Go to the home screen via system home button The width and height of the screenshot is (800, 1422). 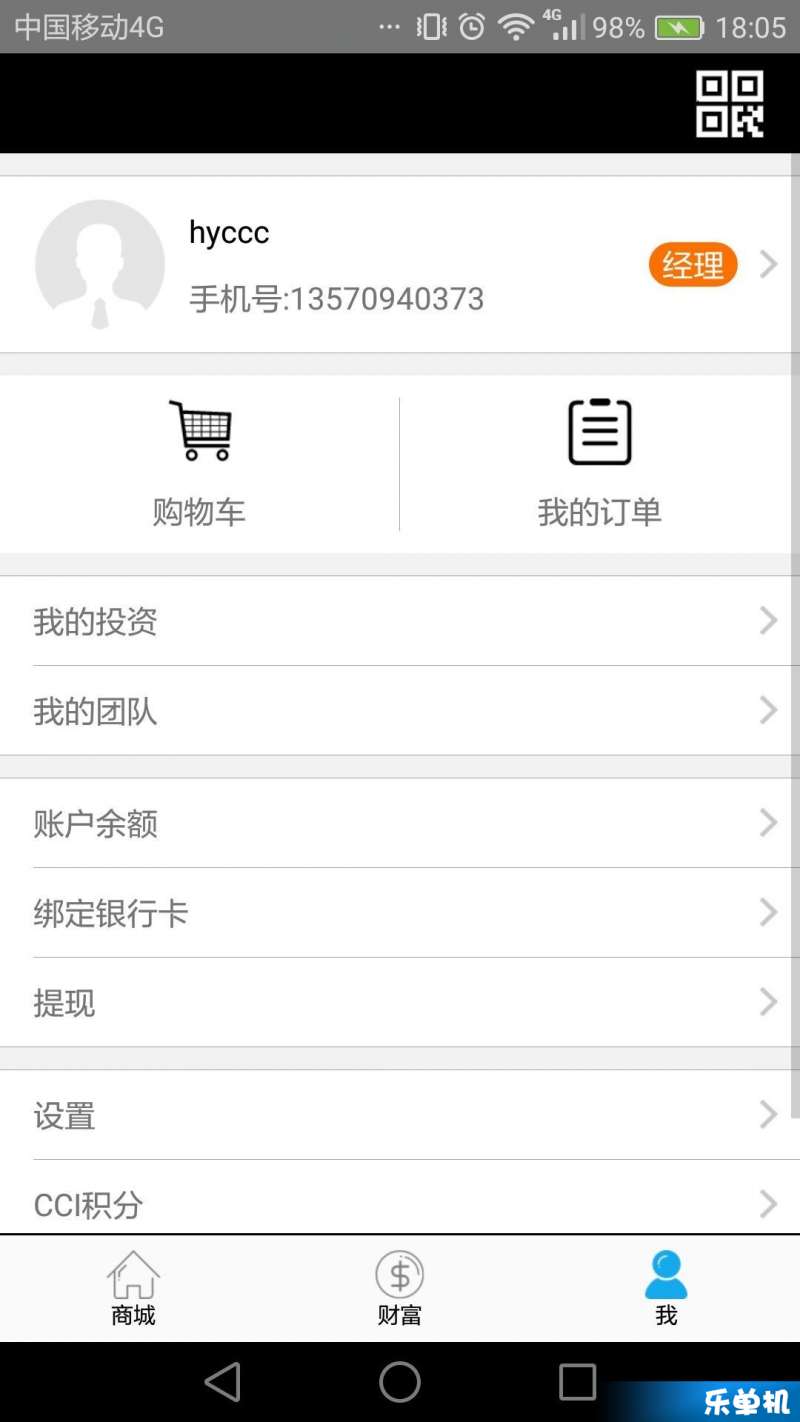pos(400,1382)
